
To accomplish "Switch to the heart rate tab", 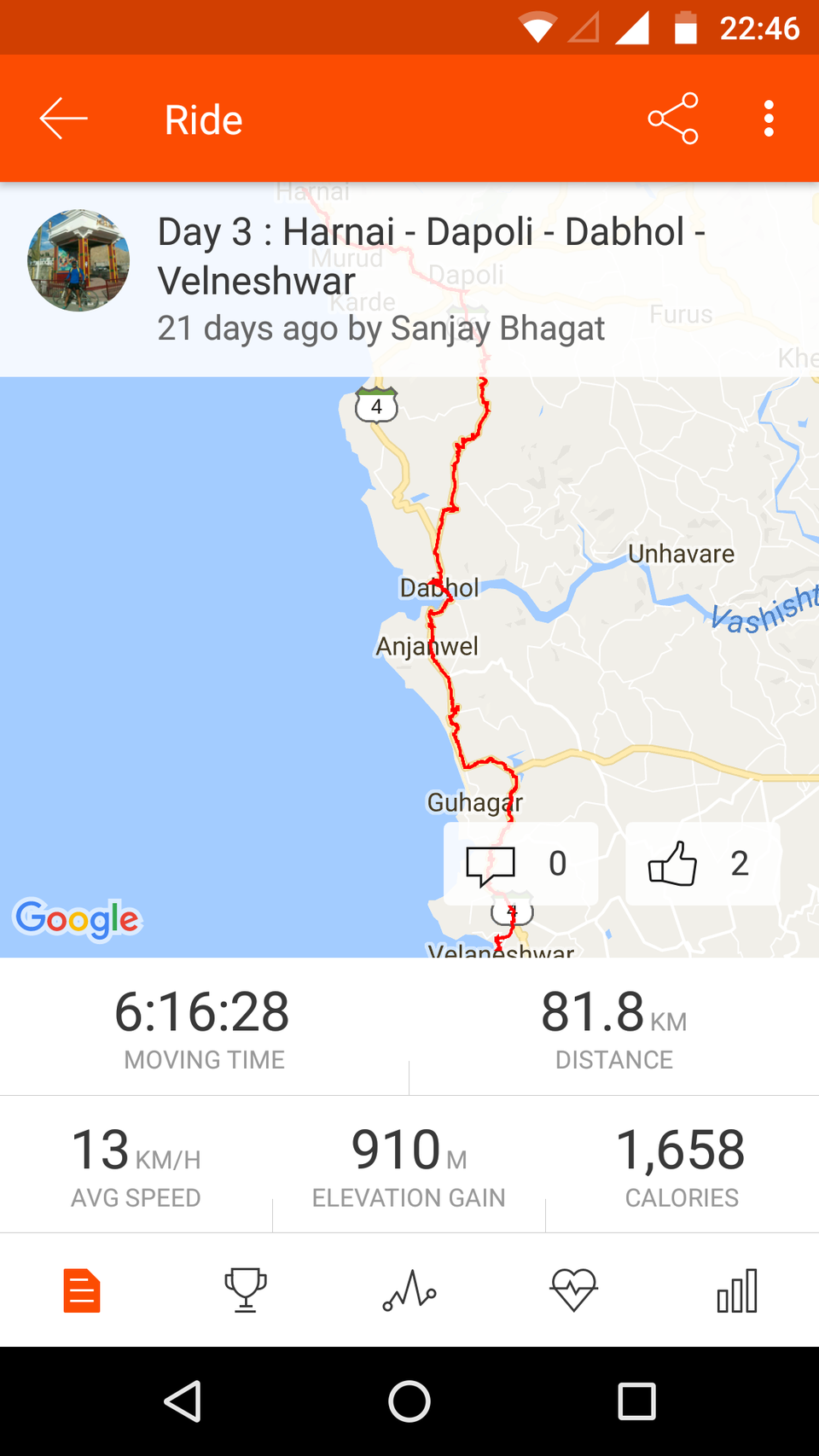I will point(573,1290).
